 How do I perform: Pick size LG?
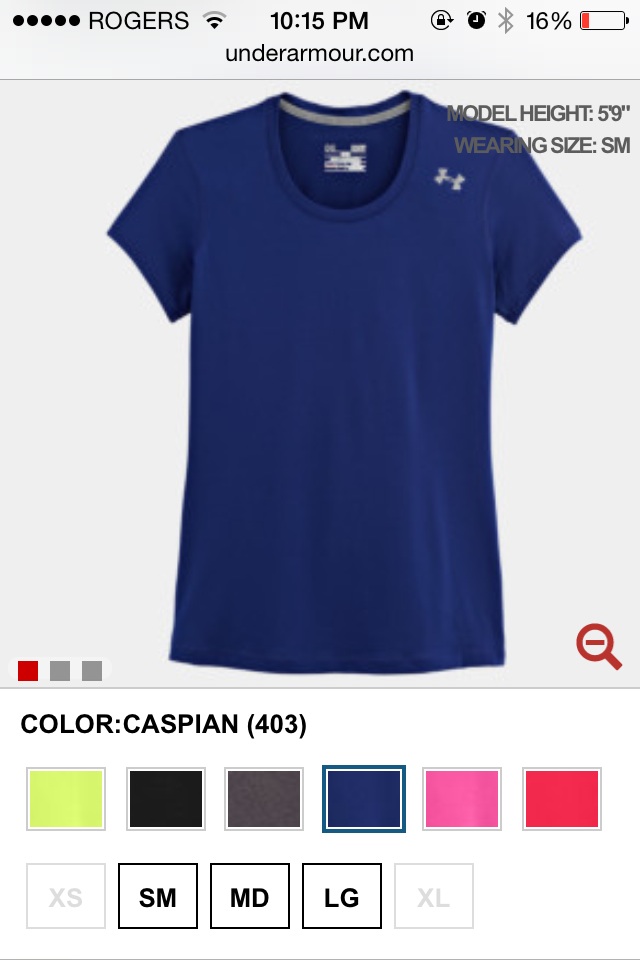click(342, 897)
